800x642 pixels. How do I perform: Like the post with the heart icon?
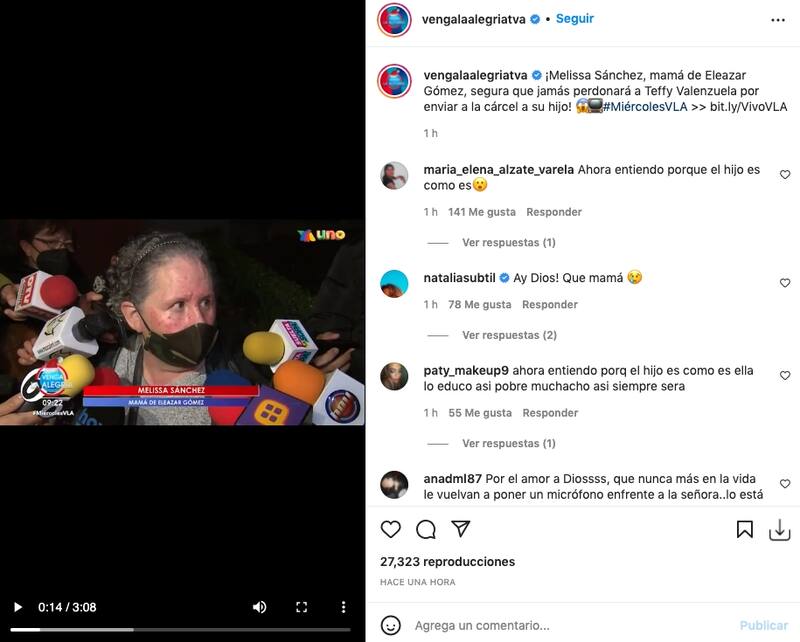tap(391, 529)
